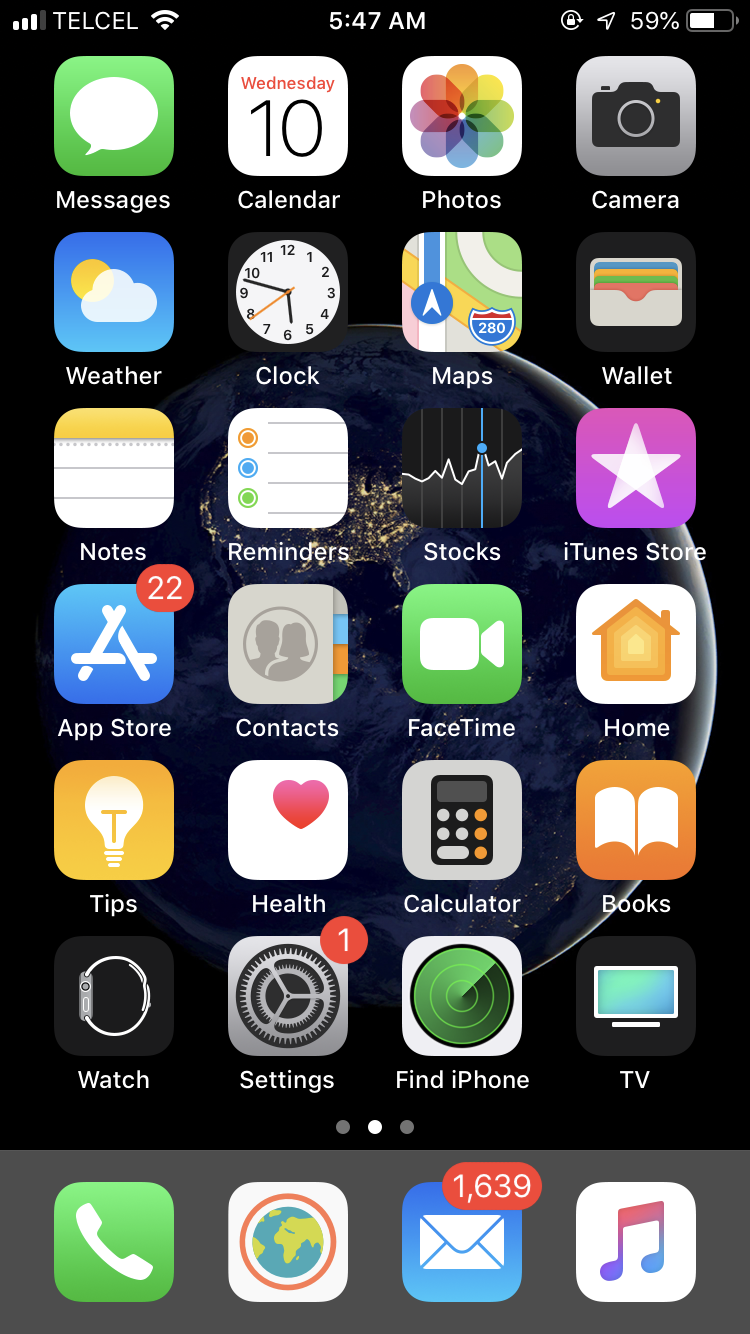Viewport: 750px width, 1334px height.
Task: Launch Find iPhone
Action: point(462,996)
